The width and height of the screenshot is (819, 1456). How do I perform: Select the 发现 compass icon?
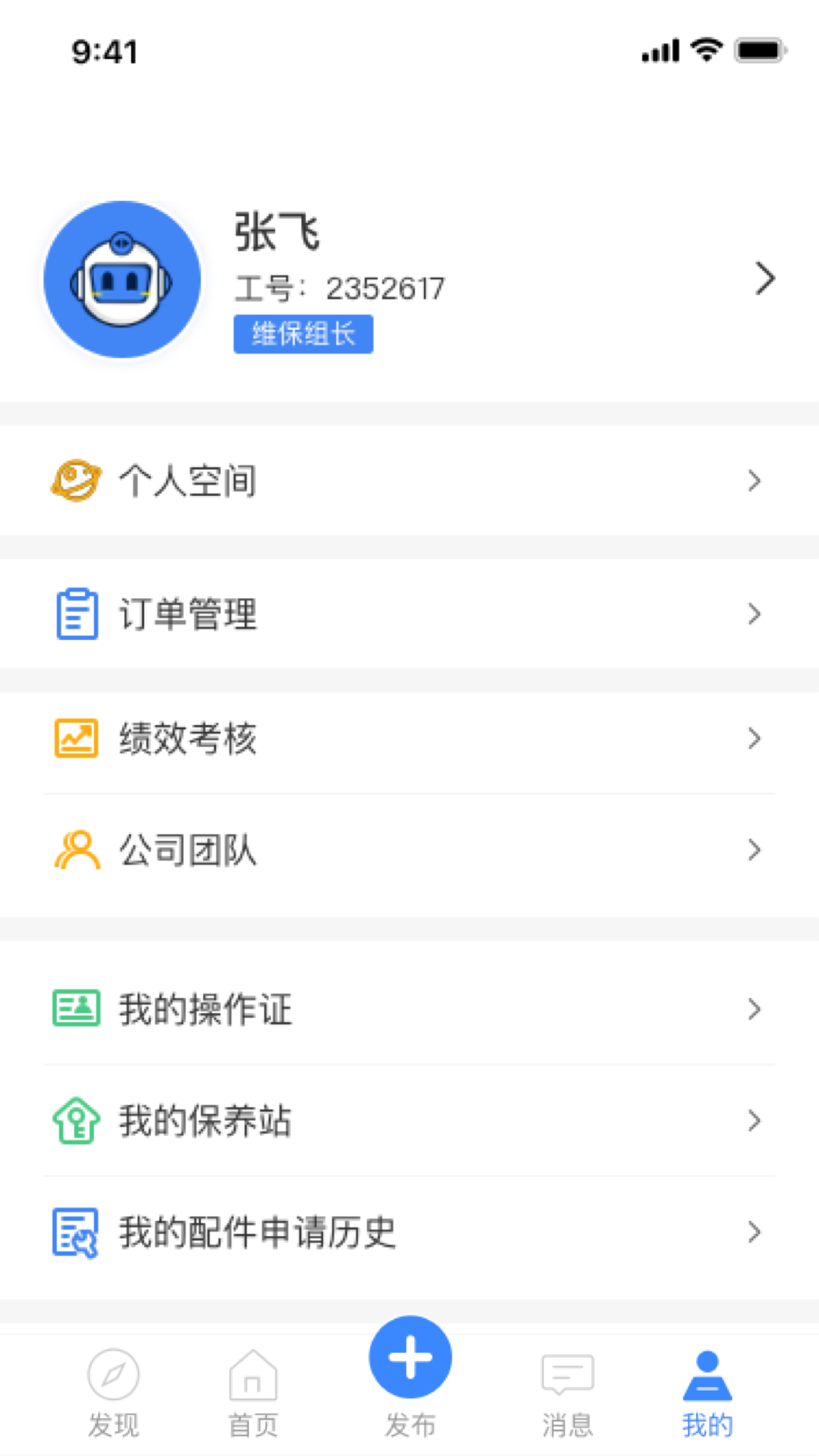click(x=114, y=1374)
